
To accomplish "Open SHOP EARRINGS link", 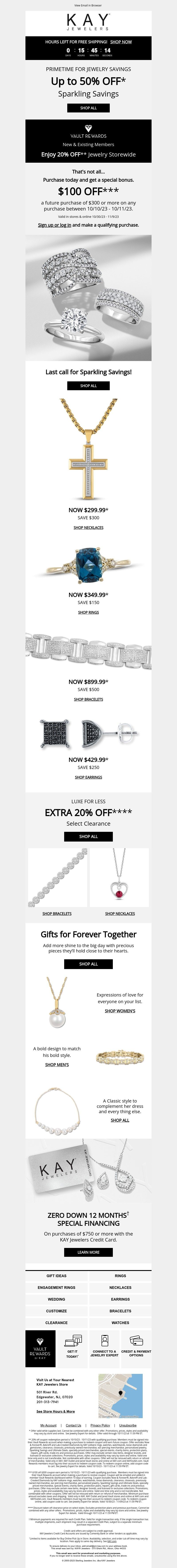I will (88, 777).
